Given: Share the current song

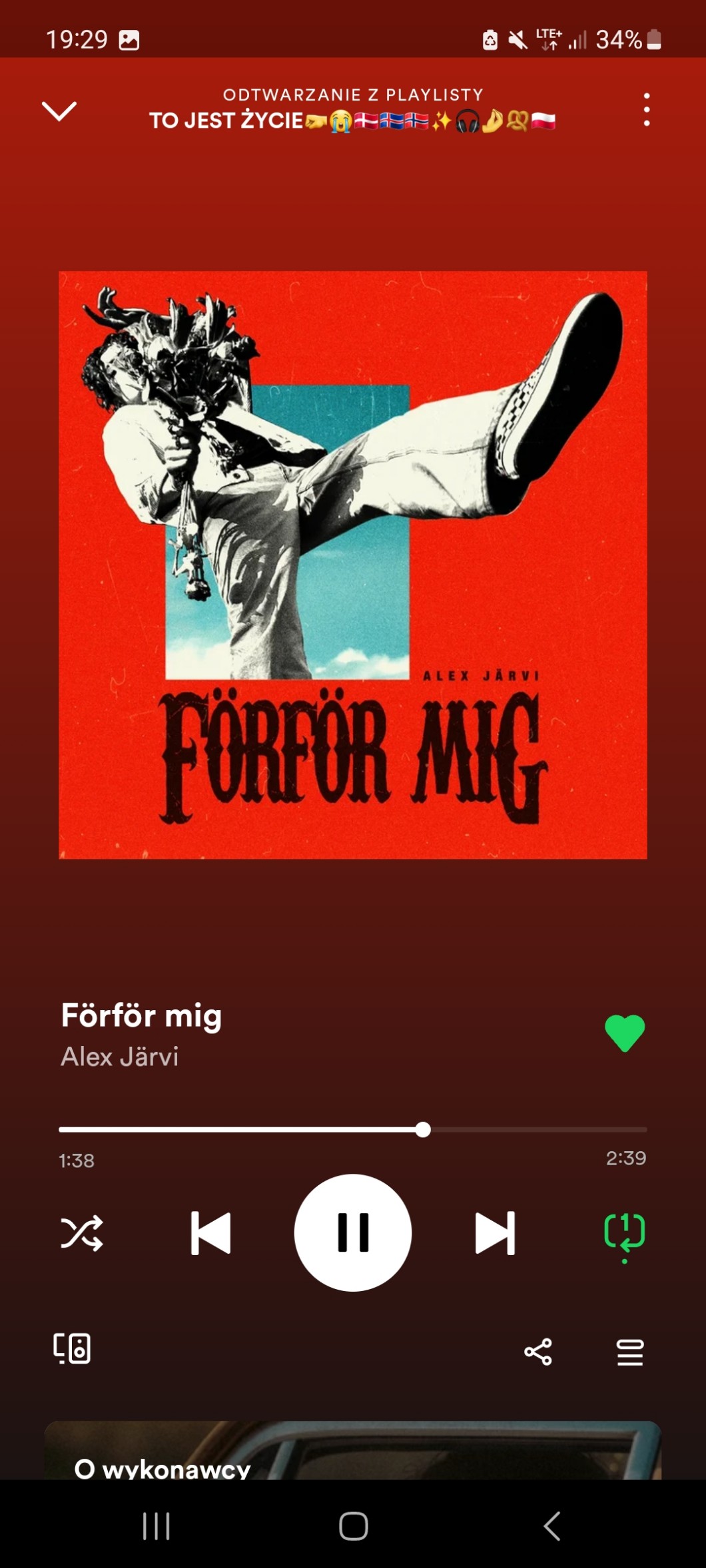Looking at the screenshot, I should coord(538,1352).
